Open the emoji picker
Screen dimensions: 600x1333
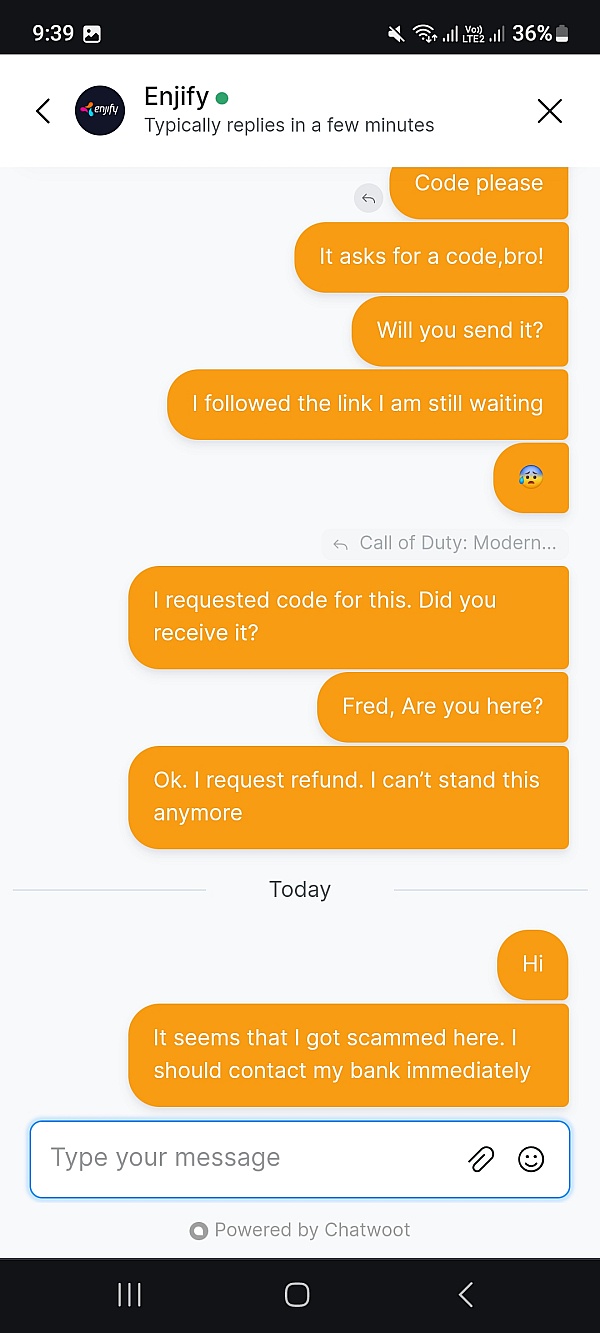[x=531, y=1159]
